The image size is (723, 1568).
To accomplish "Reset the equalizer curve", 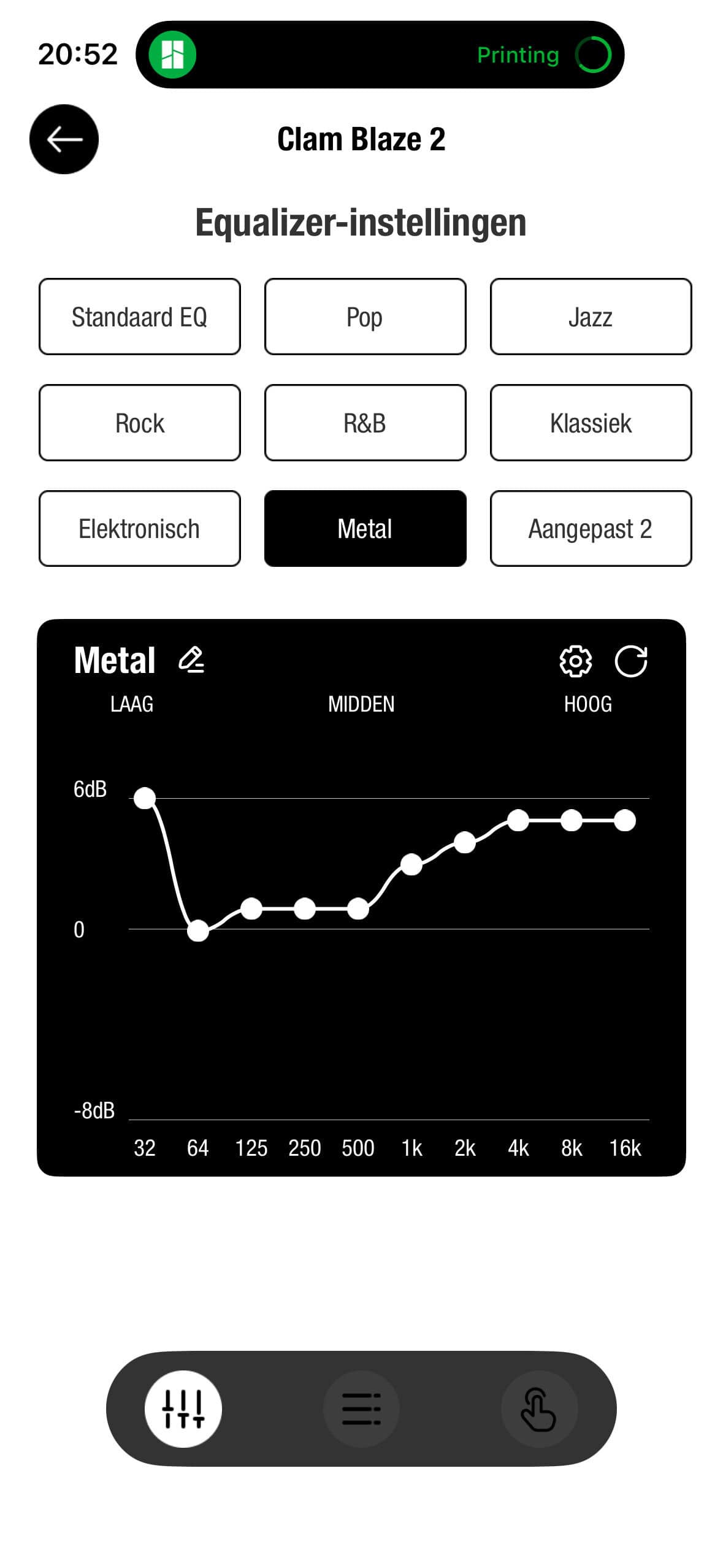I will pyautogui.click(x=631, y=661).
